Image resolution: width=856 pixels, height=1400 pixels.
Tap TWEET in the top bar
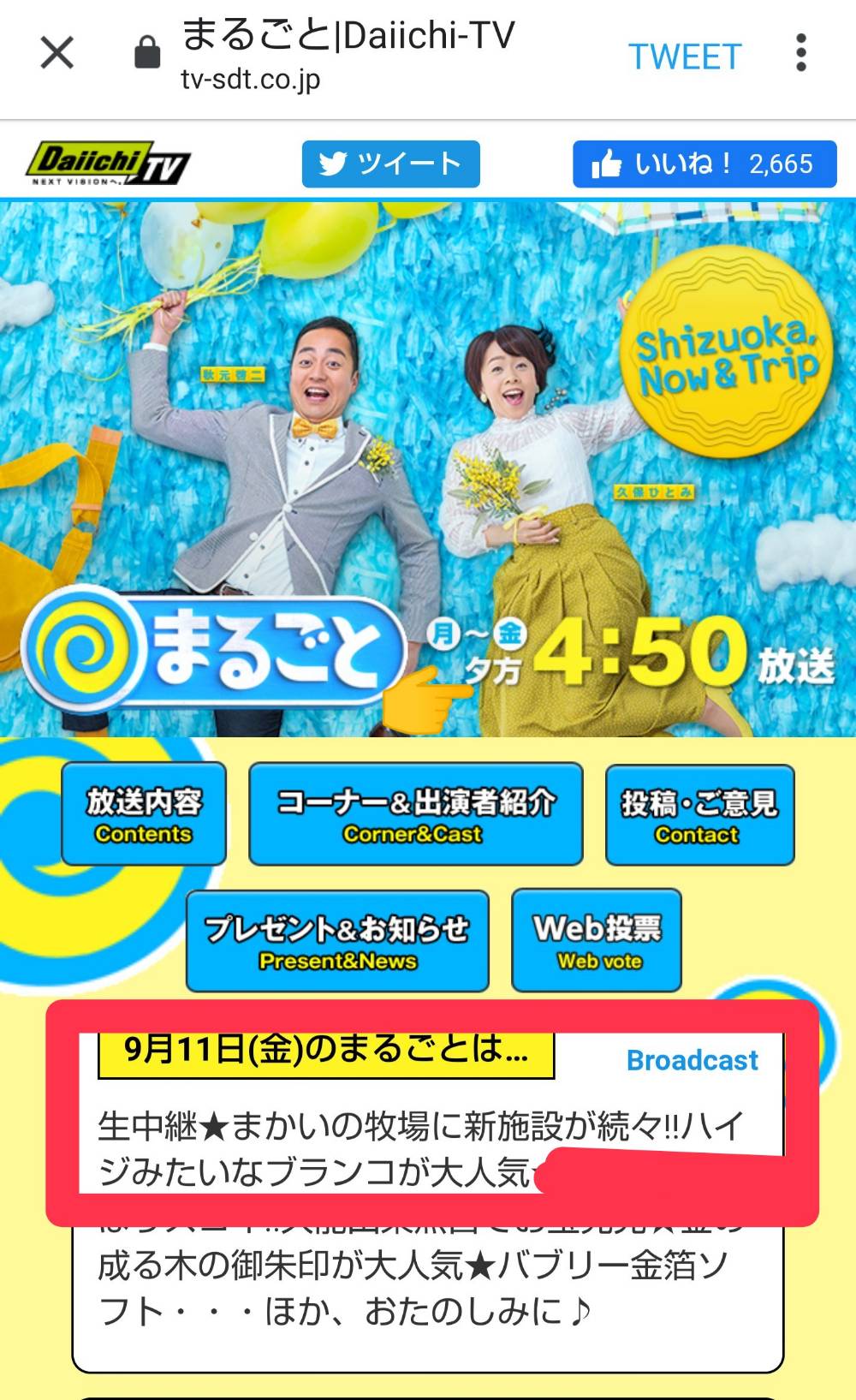pos(684,57)
